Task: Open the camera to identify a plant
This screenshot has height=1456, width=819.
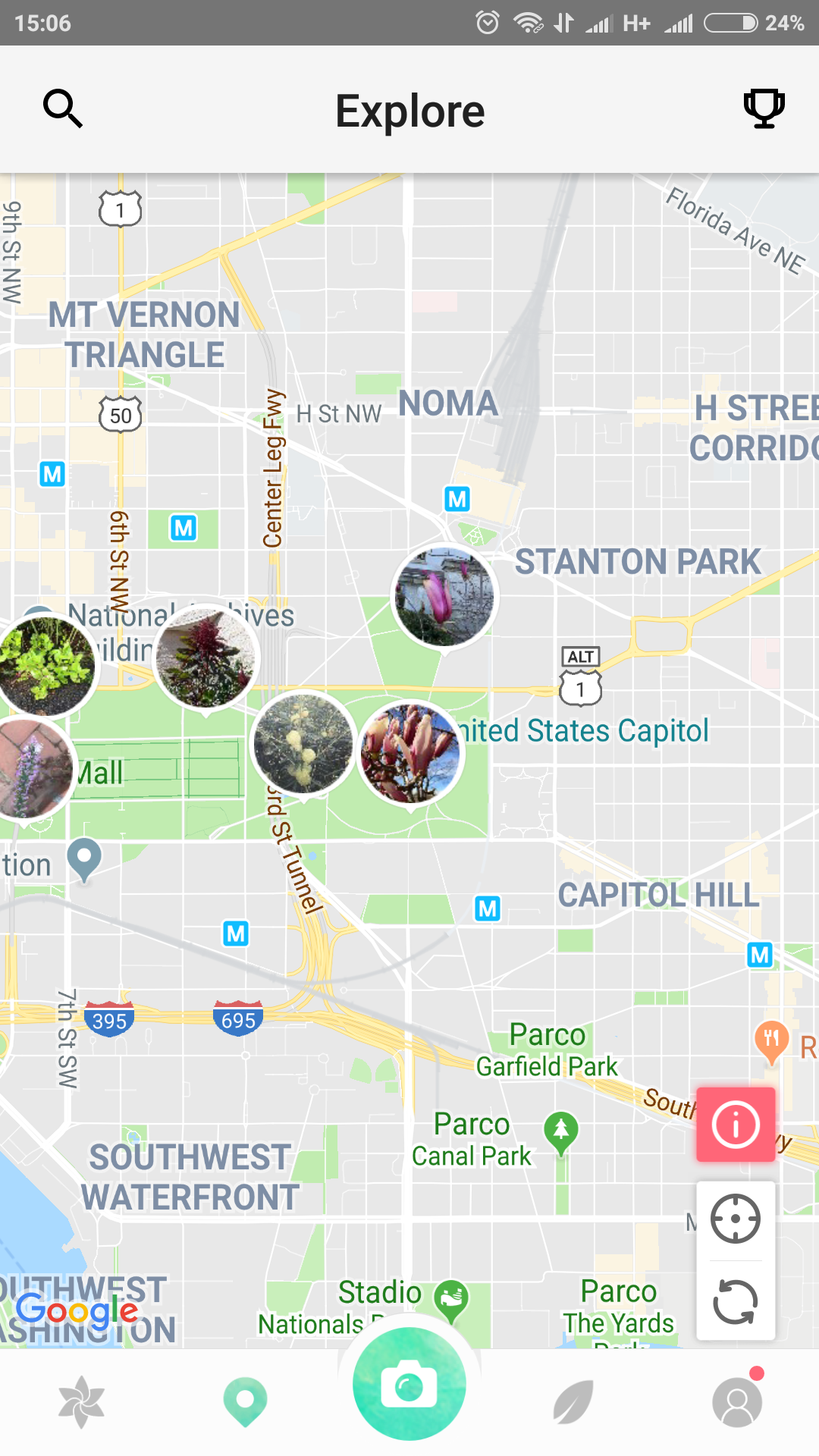Action: pos(409,1384)
